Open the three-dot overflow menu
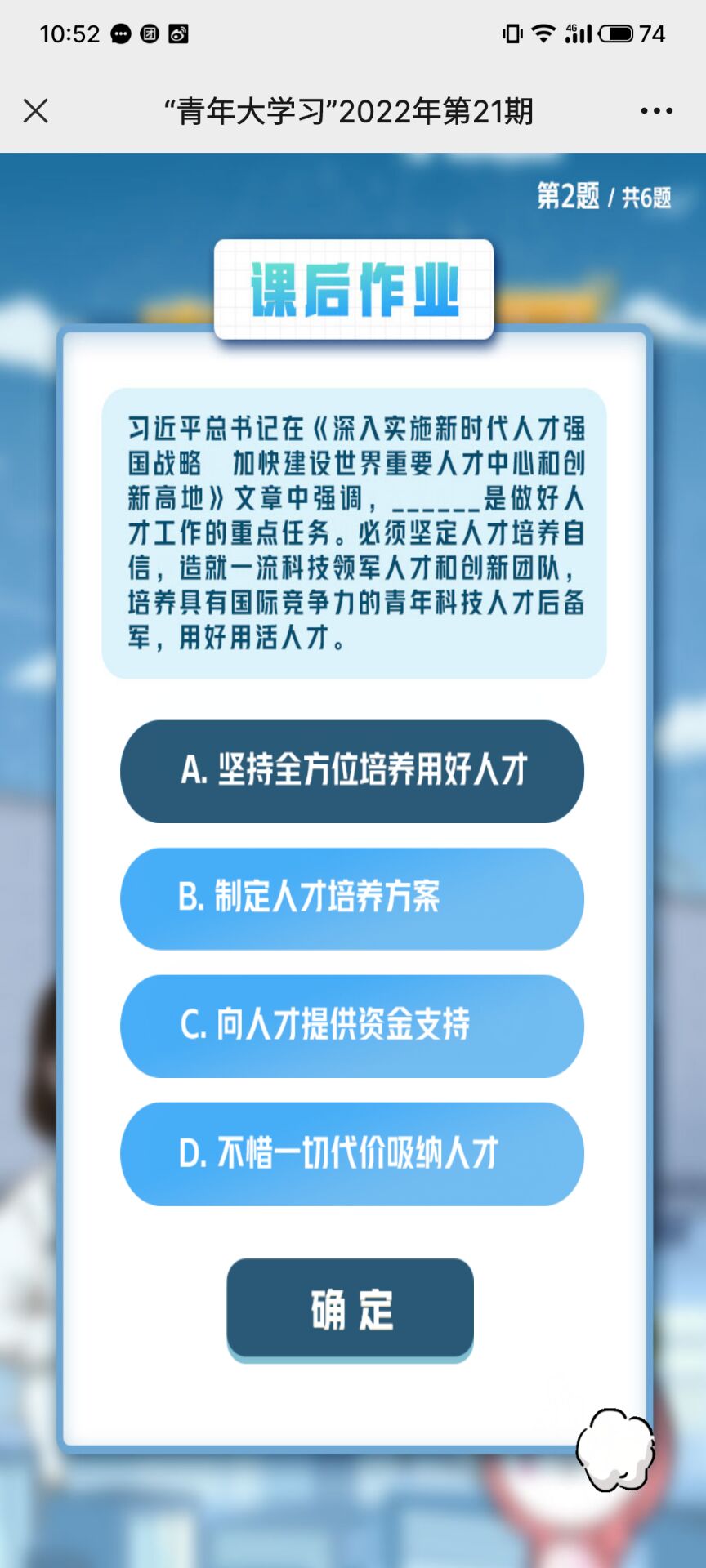Viewport: 706px width, 1568px height. coord(656,110)
